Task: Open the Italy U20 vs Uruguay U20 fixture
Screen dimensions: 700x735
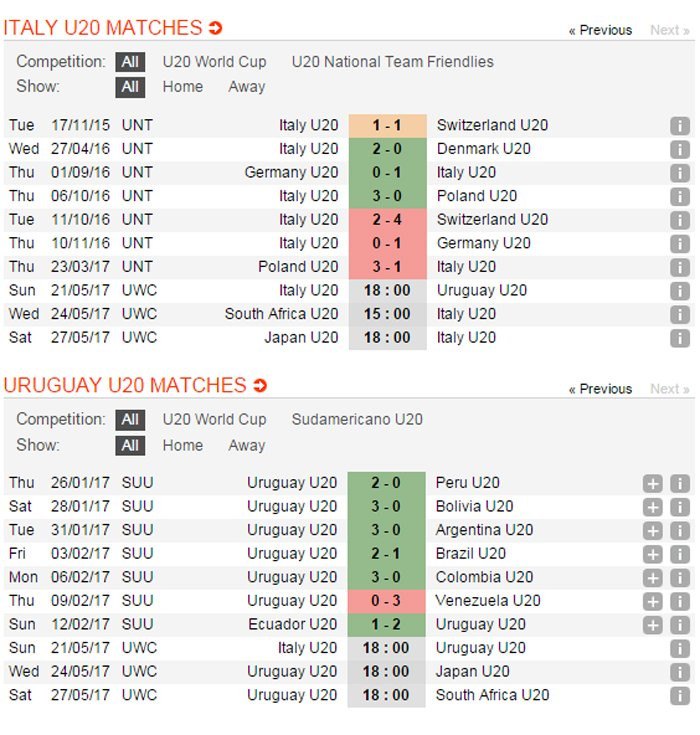Action: pos(387,291)
